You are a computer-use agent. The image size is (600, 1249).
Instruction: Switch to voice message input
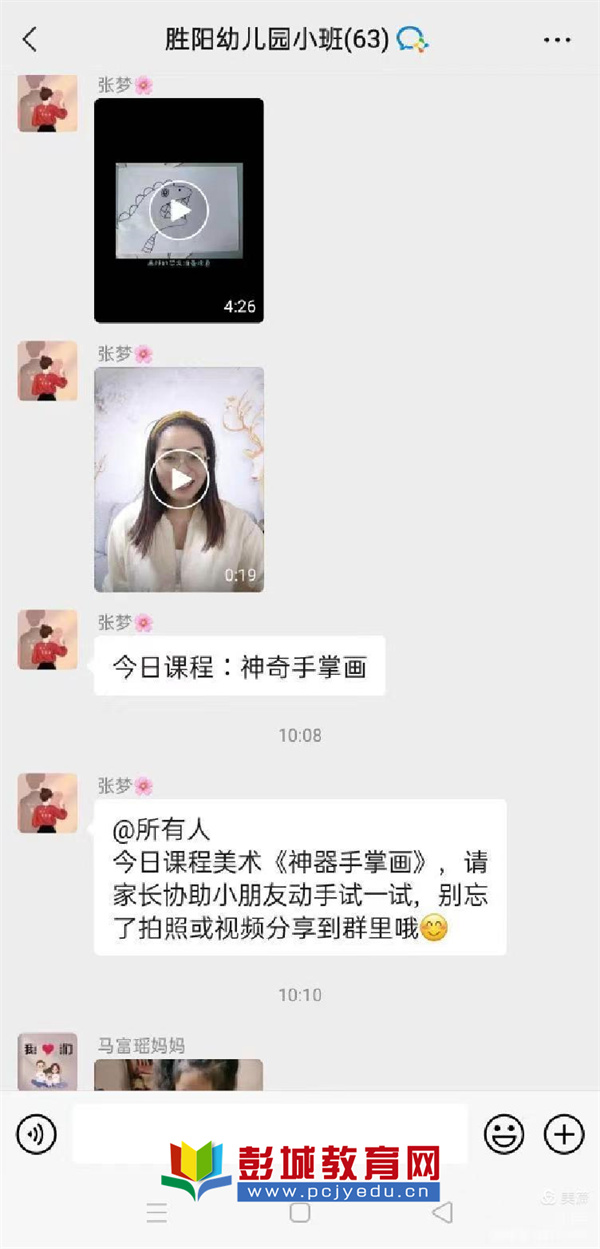(37, 1134)
